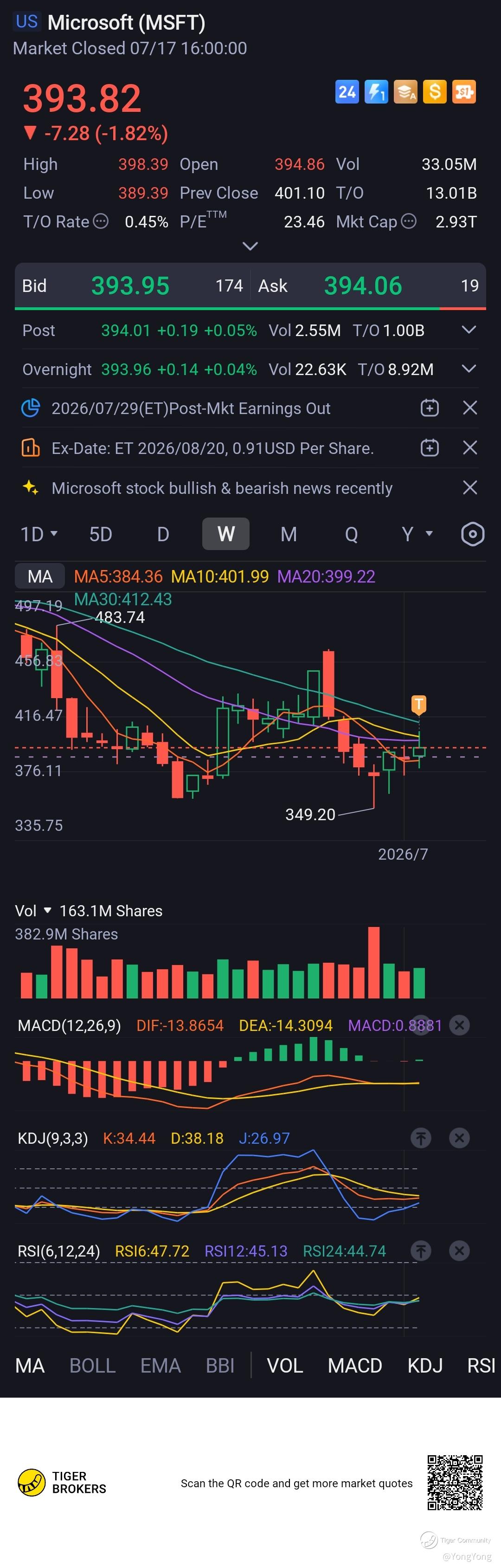Expand the Overnight trading row
501x1568 pixels.
(x=469, y=369)
